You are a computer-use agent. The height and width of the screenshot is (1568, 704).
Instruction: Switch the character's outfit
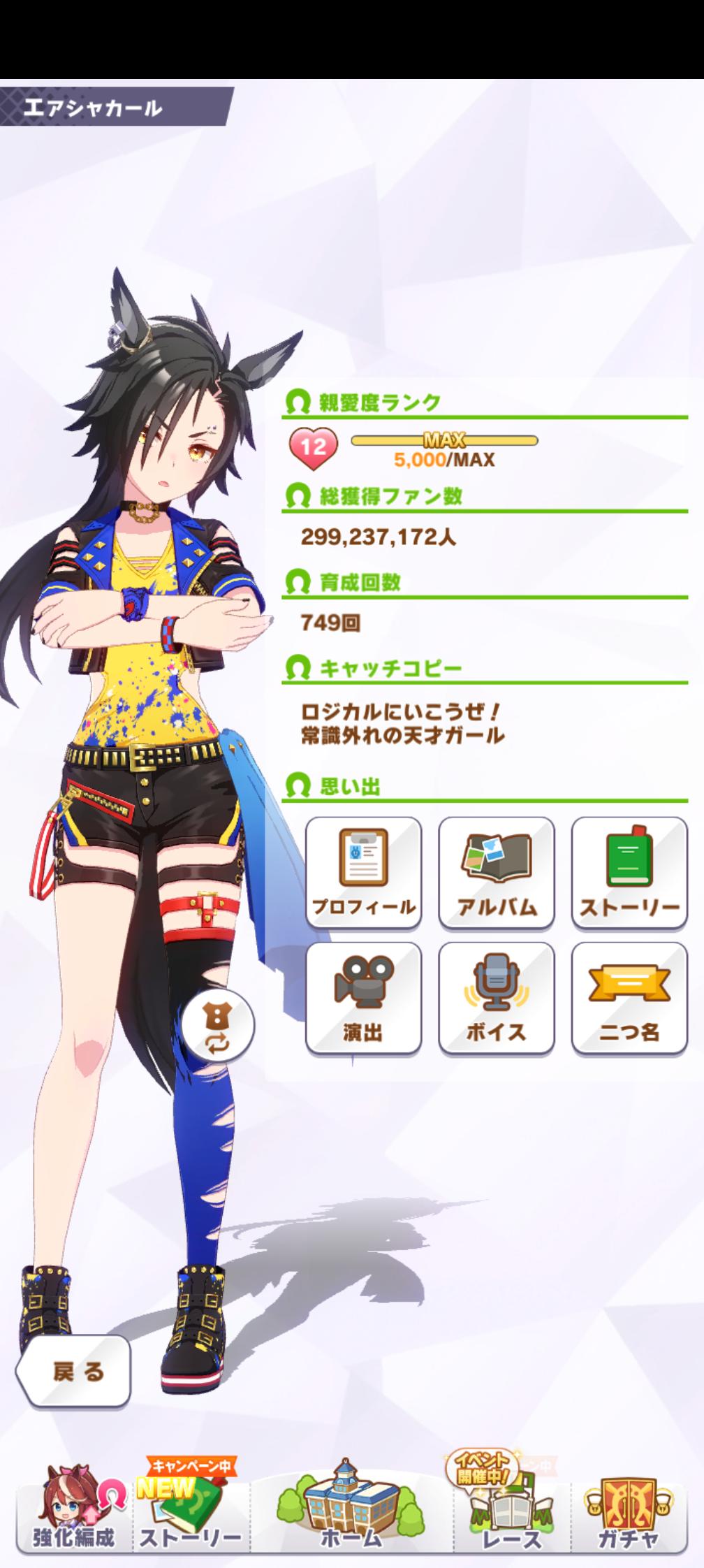coord(218,1024)
